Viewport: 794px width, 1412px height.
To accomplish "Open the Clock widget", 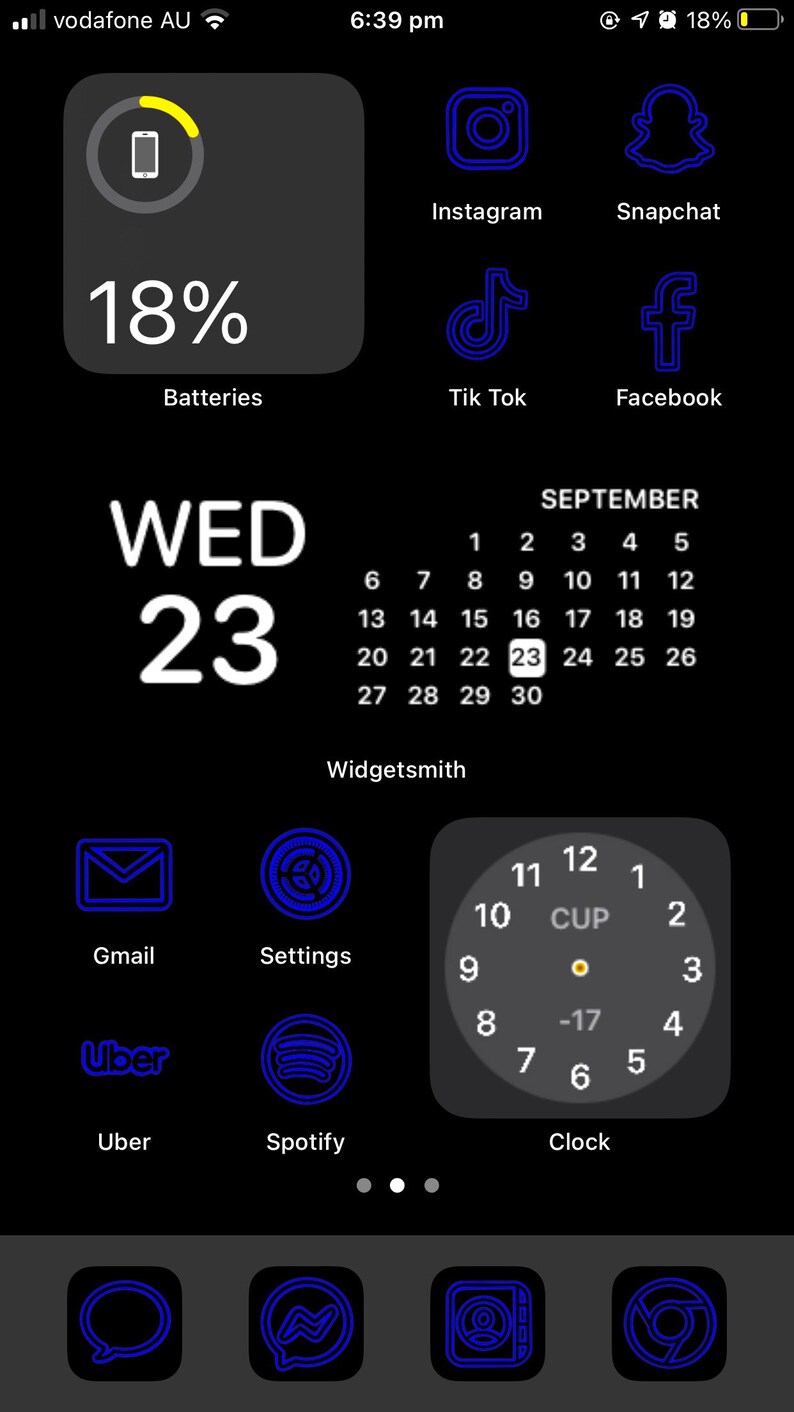I will (x=580, y=967).
